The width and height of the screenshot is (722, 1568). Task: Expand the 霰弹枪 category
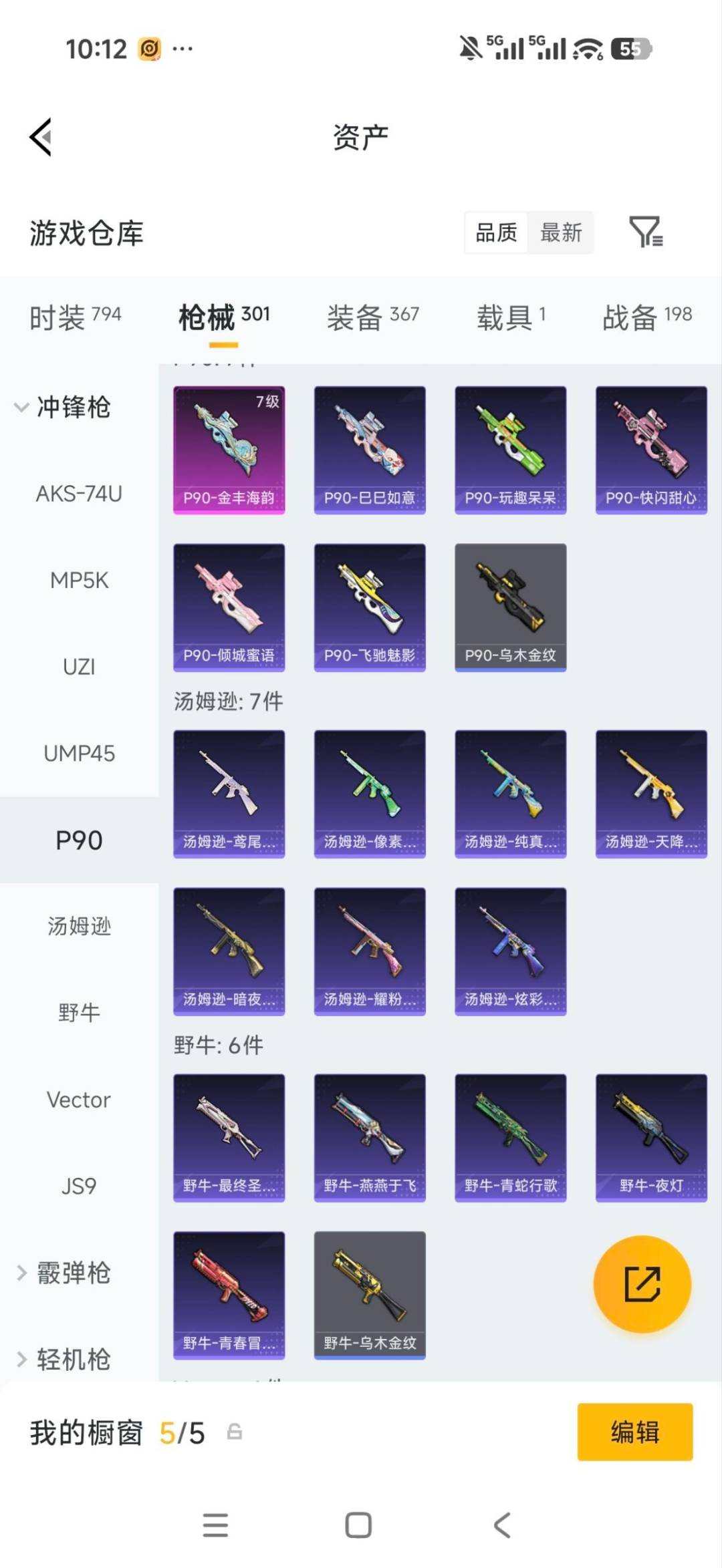click(64, 1273)
